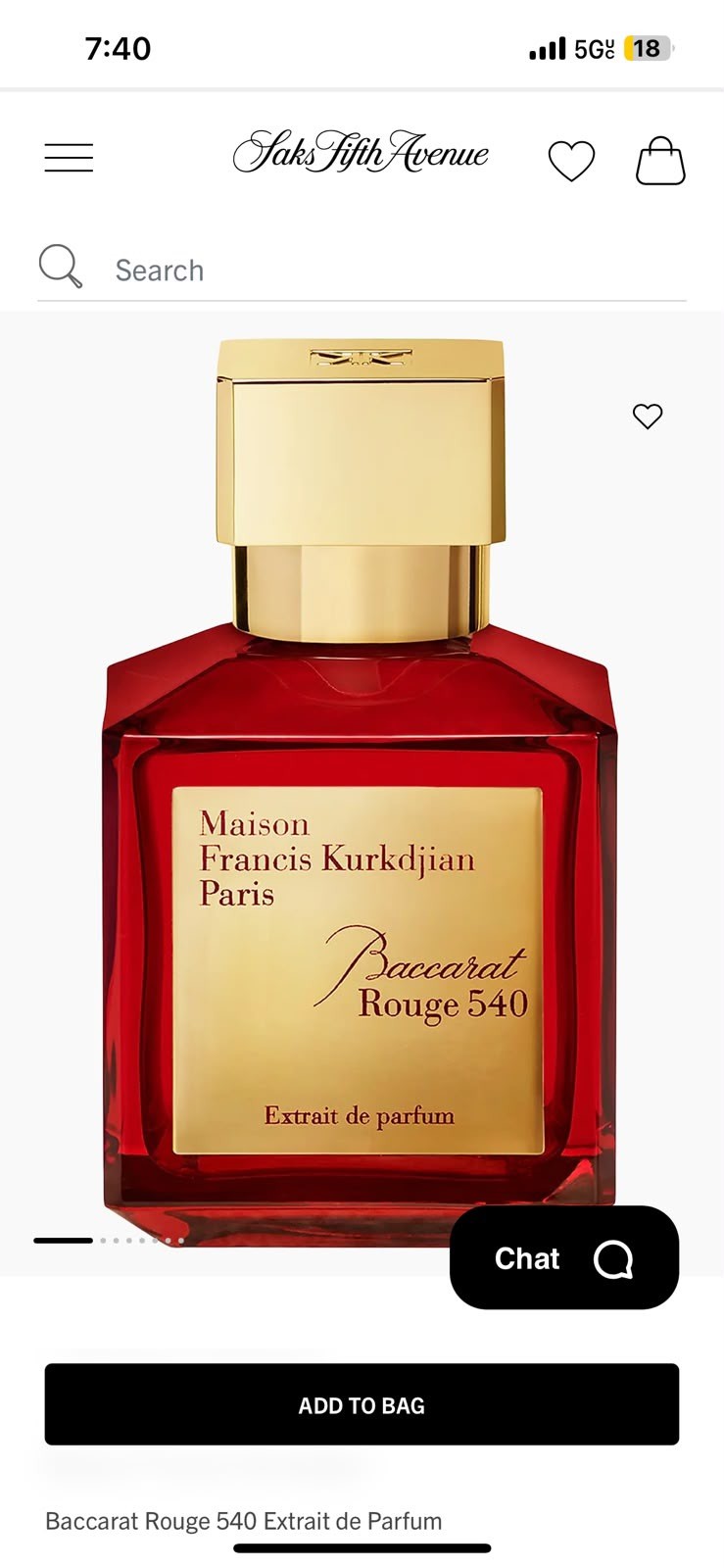This screenshot has width=724, height=1568.
Task: Add to Bag
Action: click(x=362, y=1404)
